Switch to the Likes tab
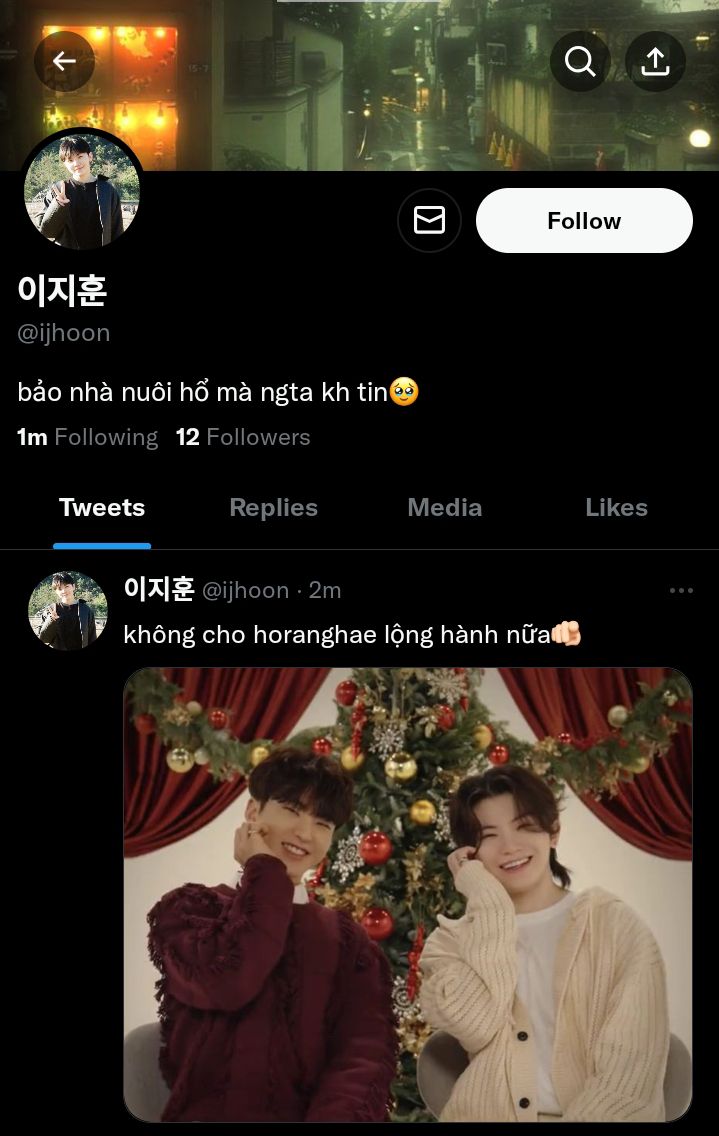 click(616, 508)
